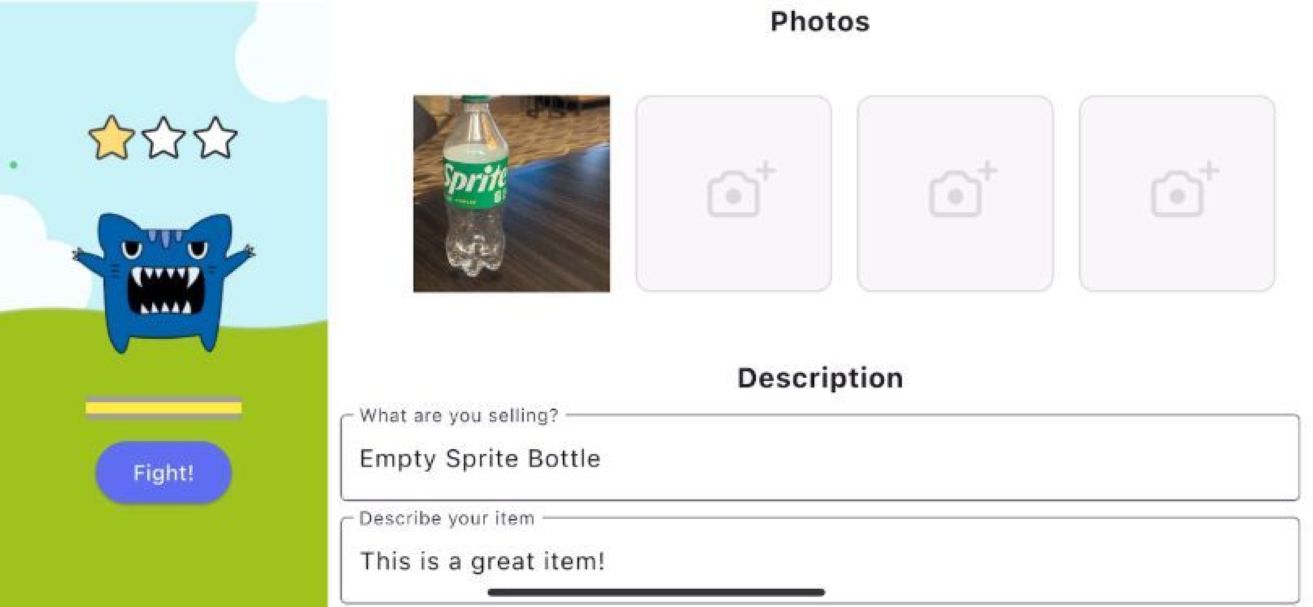This screenshot has width=1313, height=607.
Task: Focus the "Describe your item" field
Action: pos(819,561)
